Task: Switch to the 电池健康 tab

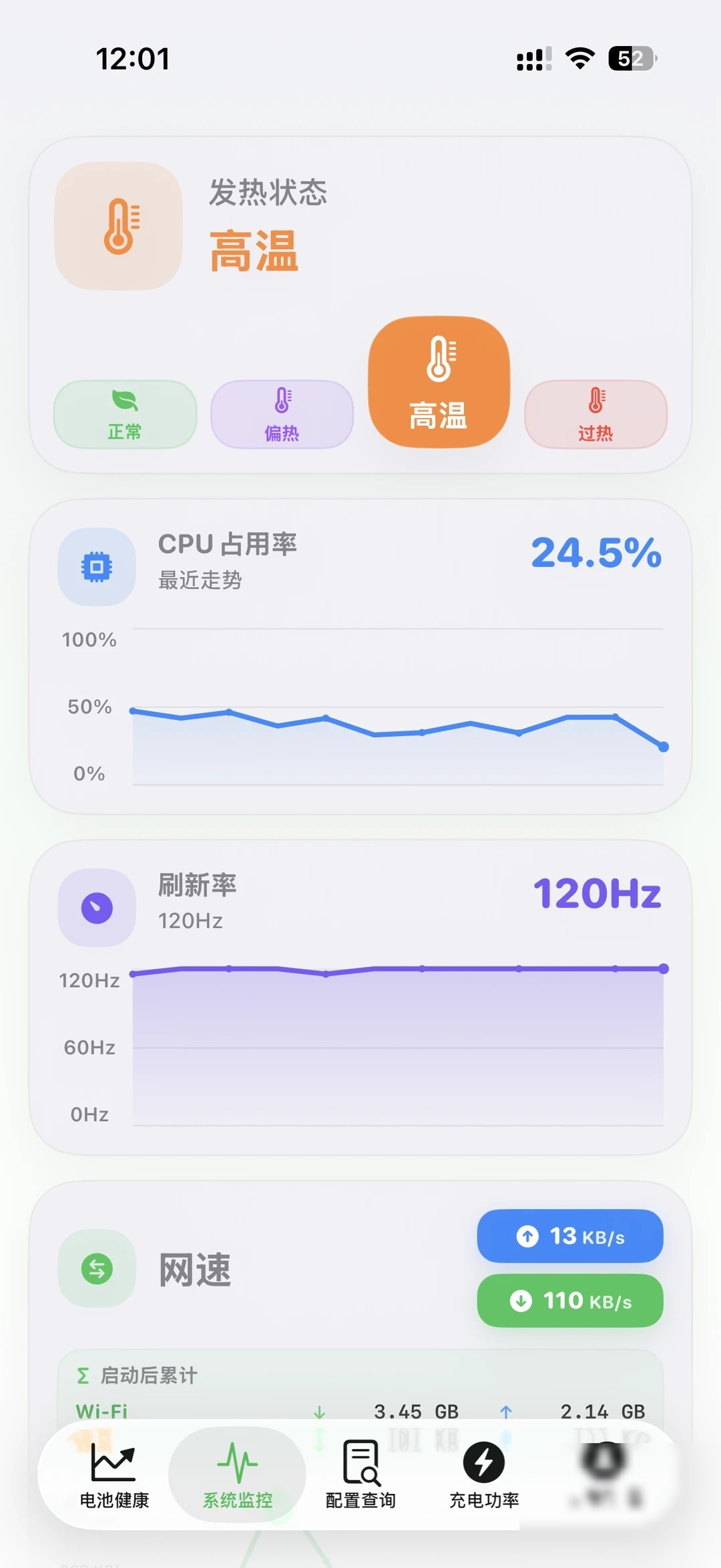Action: tap(114, 1475)
